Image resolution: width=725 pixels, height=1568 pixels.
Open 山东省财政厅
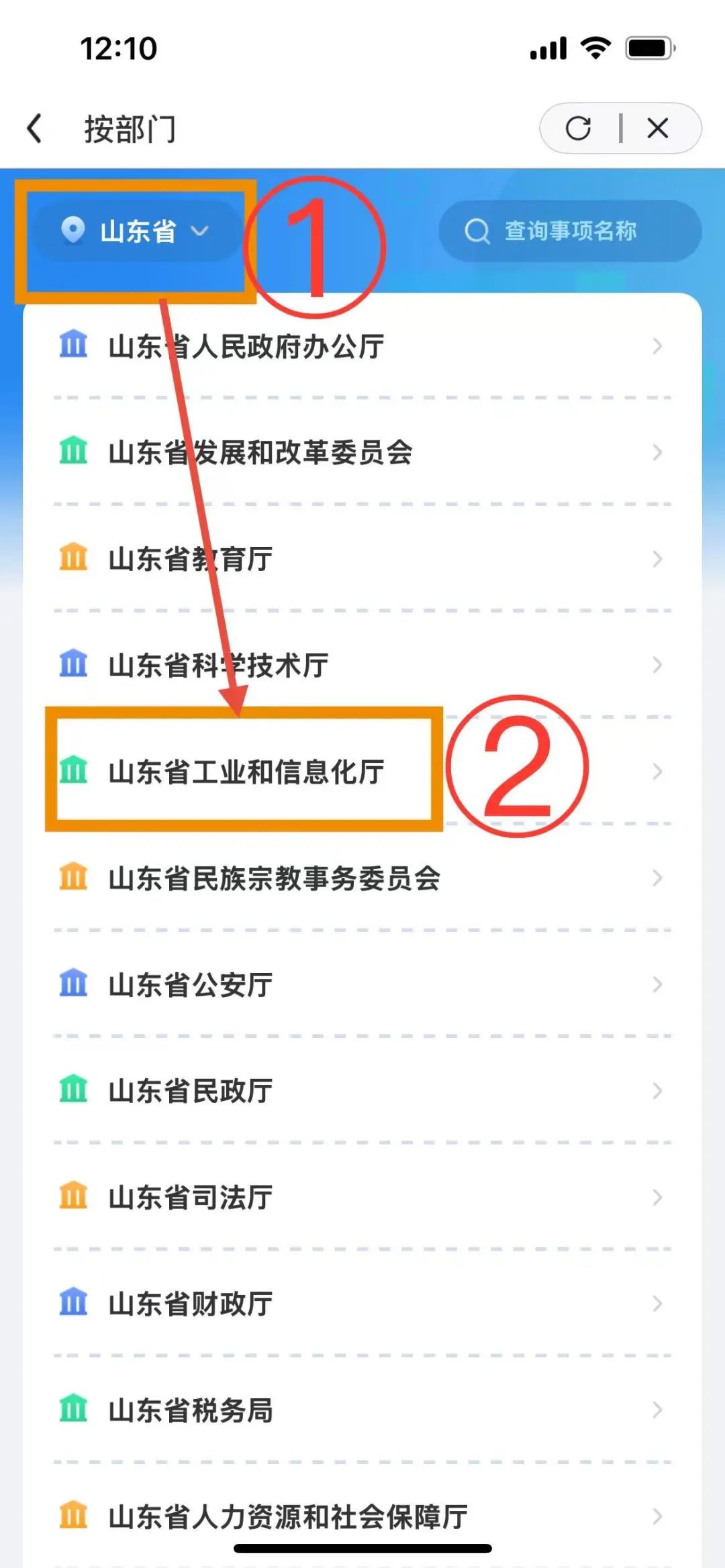coord(362,1304)
